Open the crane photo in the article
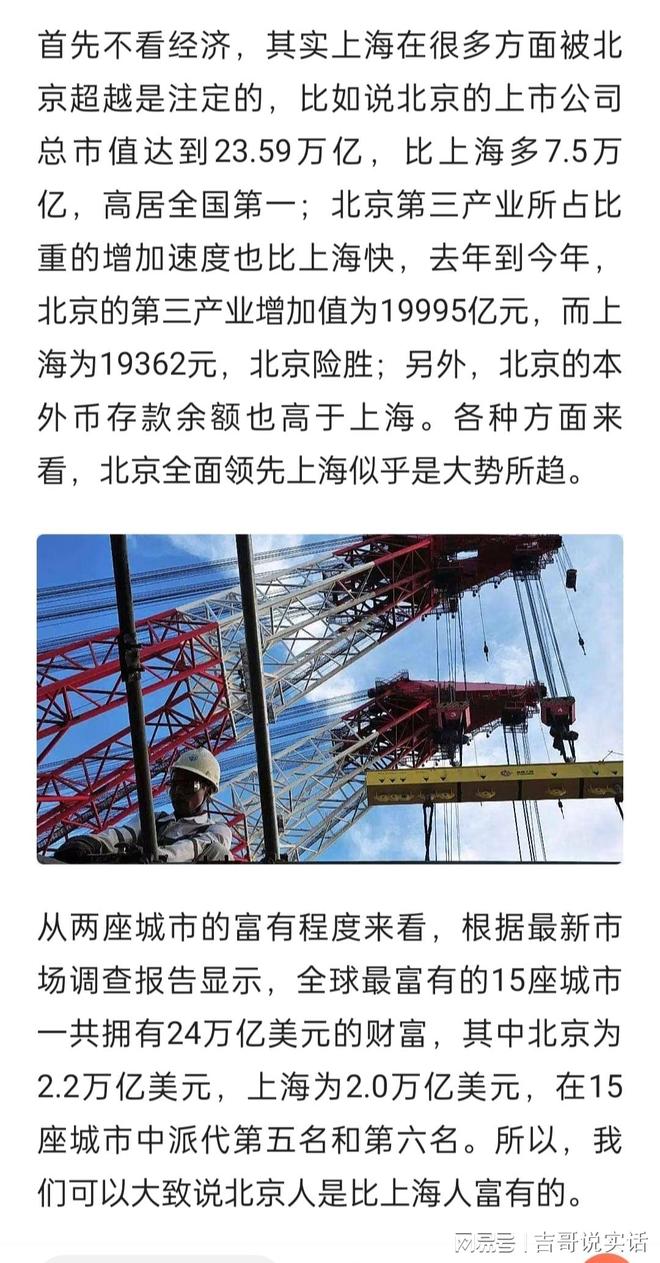Image resolution: width=660 pixels, height=1263 pixels. pyautogui.click(x=330, y=698)
